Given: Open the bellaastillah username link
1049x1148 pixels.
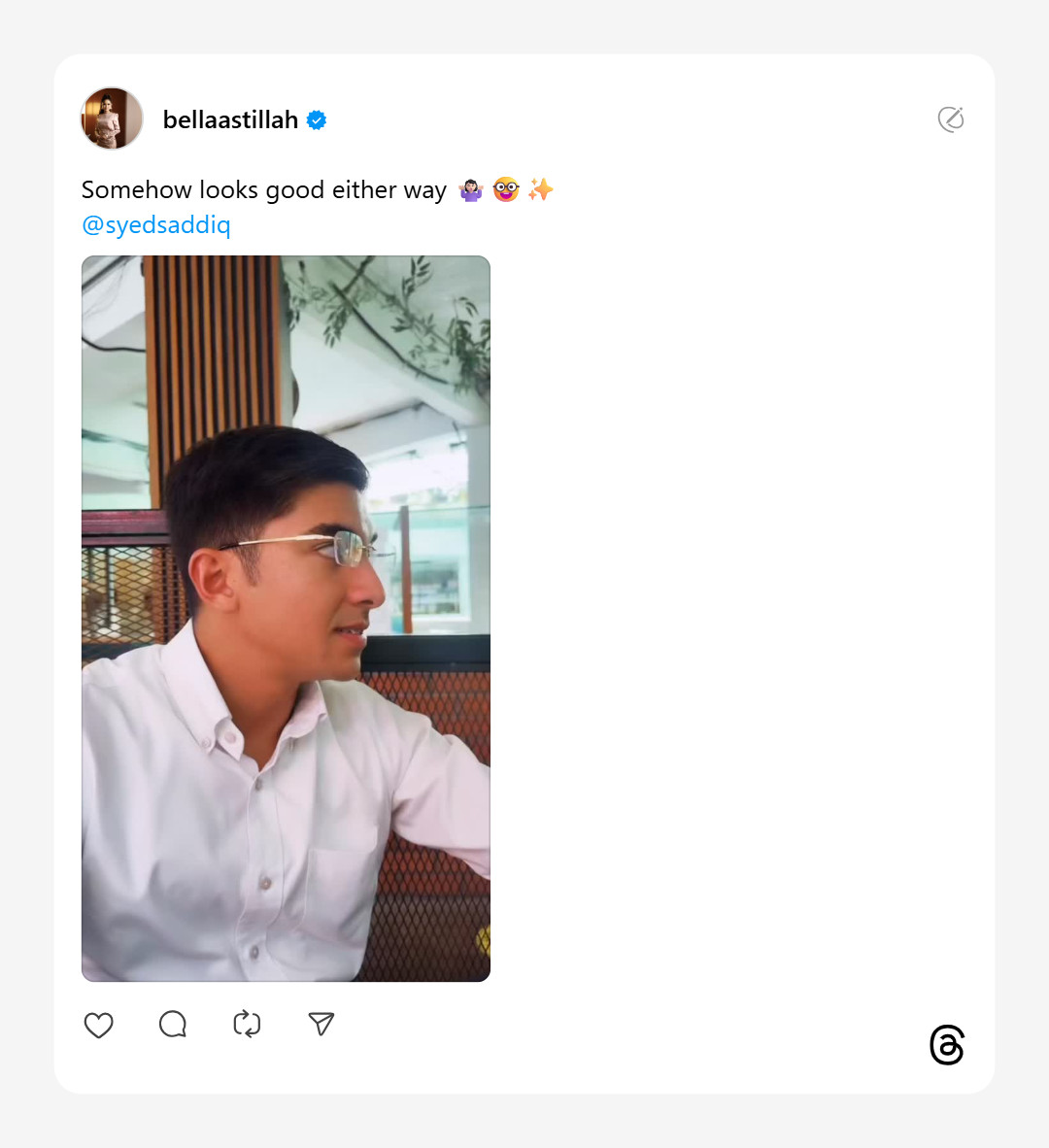Looking at the screenshot, I should (230, 119).
